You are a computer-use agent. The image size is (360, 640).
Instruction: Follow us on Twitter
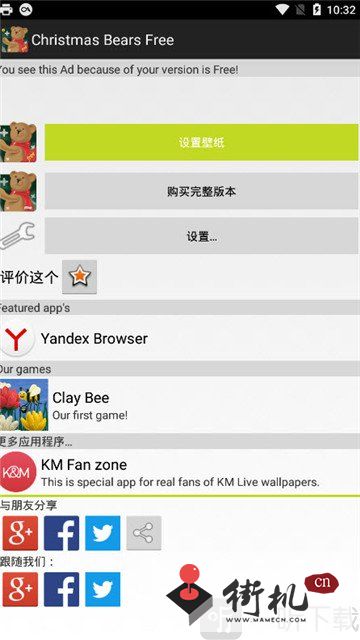pos(102,589)
